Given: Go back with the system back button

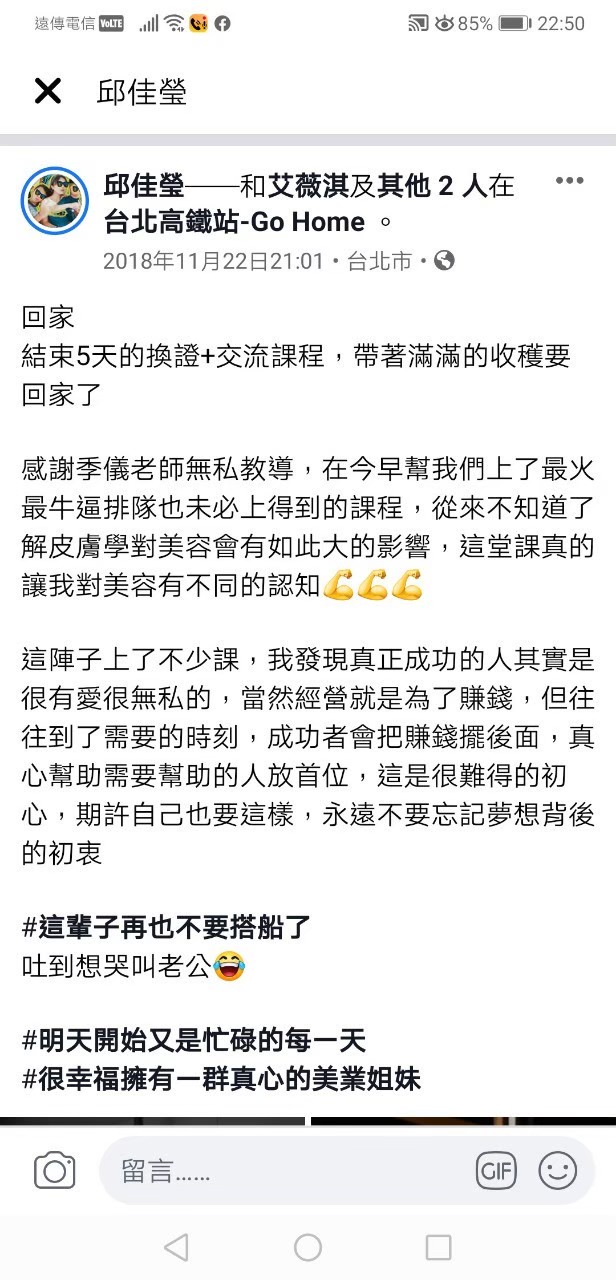Looking at the screenshot, I should (176, 1247).
